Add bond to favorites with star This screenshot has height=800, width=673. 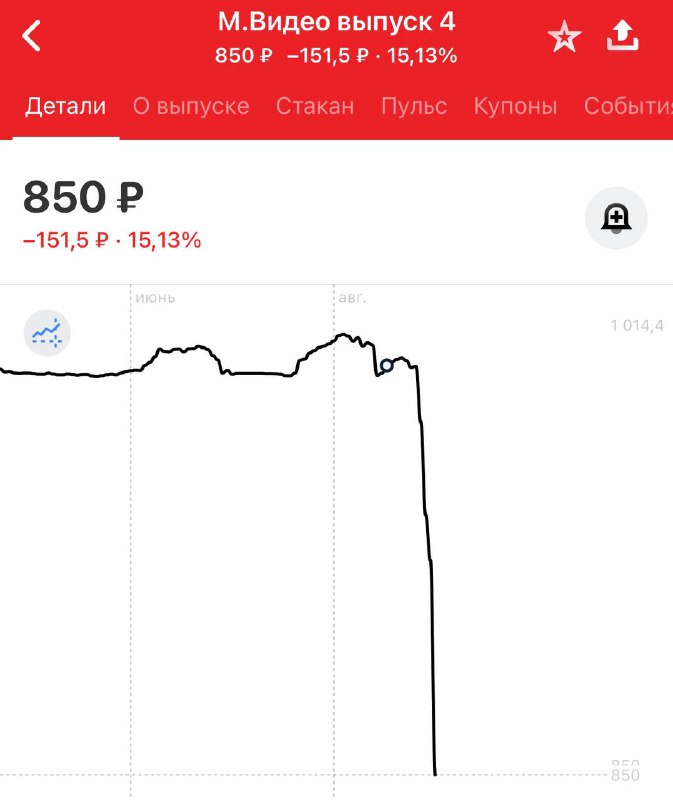click(x=564, y=38)
